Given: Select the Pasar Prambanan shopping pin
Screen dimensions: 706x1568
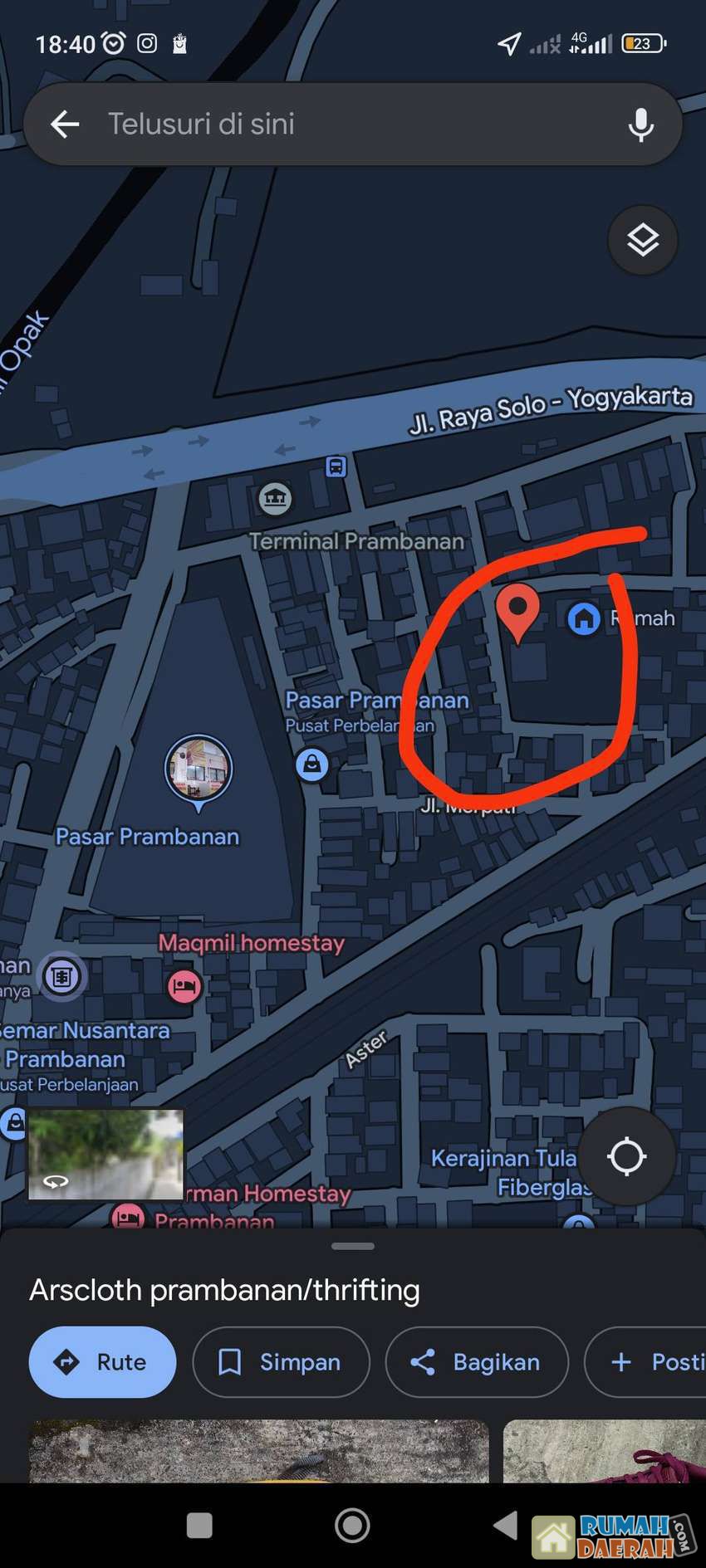Looking at the screenshot, I should click(x=312, y=764).
